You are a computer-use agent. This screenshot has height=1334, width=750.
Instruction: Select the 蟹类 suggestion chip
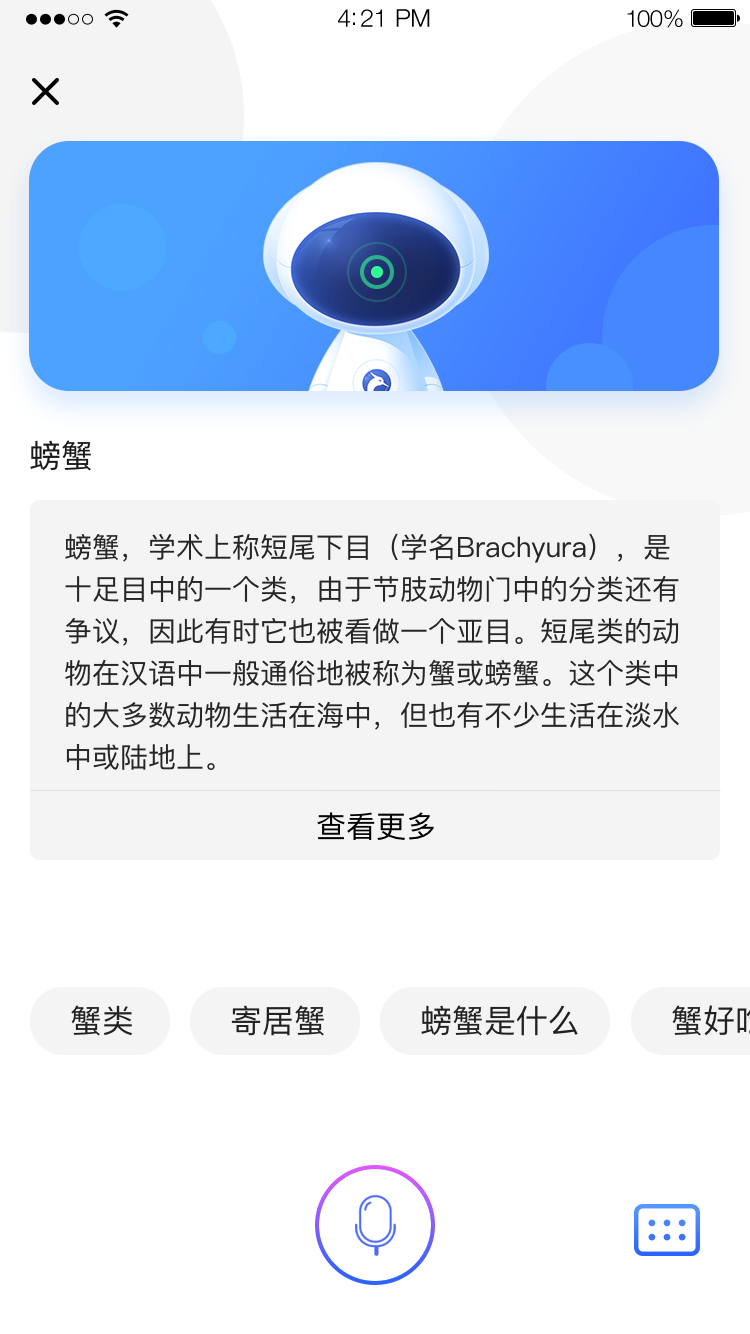tap(100, 1021)
